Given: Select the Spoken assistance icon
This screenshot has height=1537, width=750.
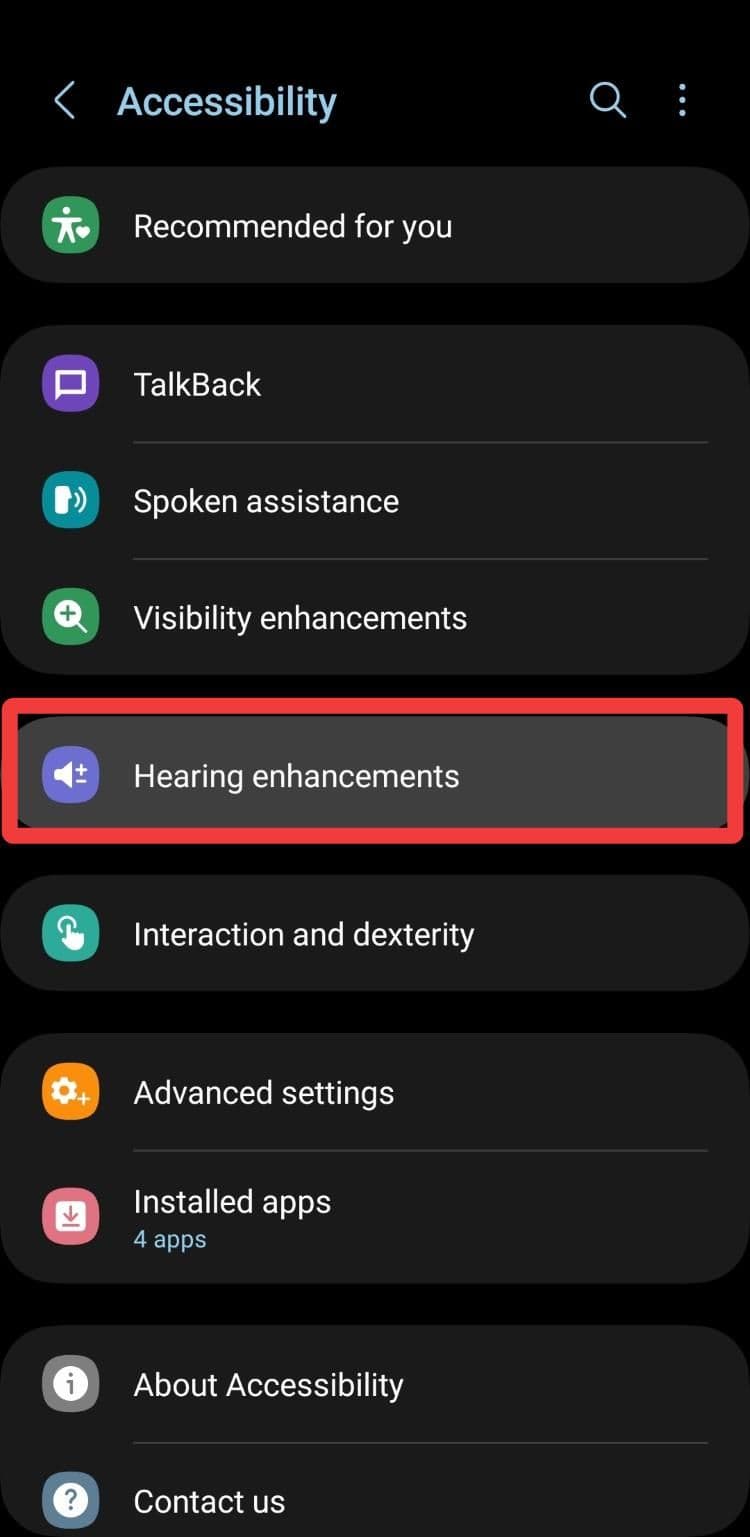Looking at the screenshot, I should click(69, 500).
